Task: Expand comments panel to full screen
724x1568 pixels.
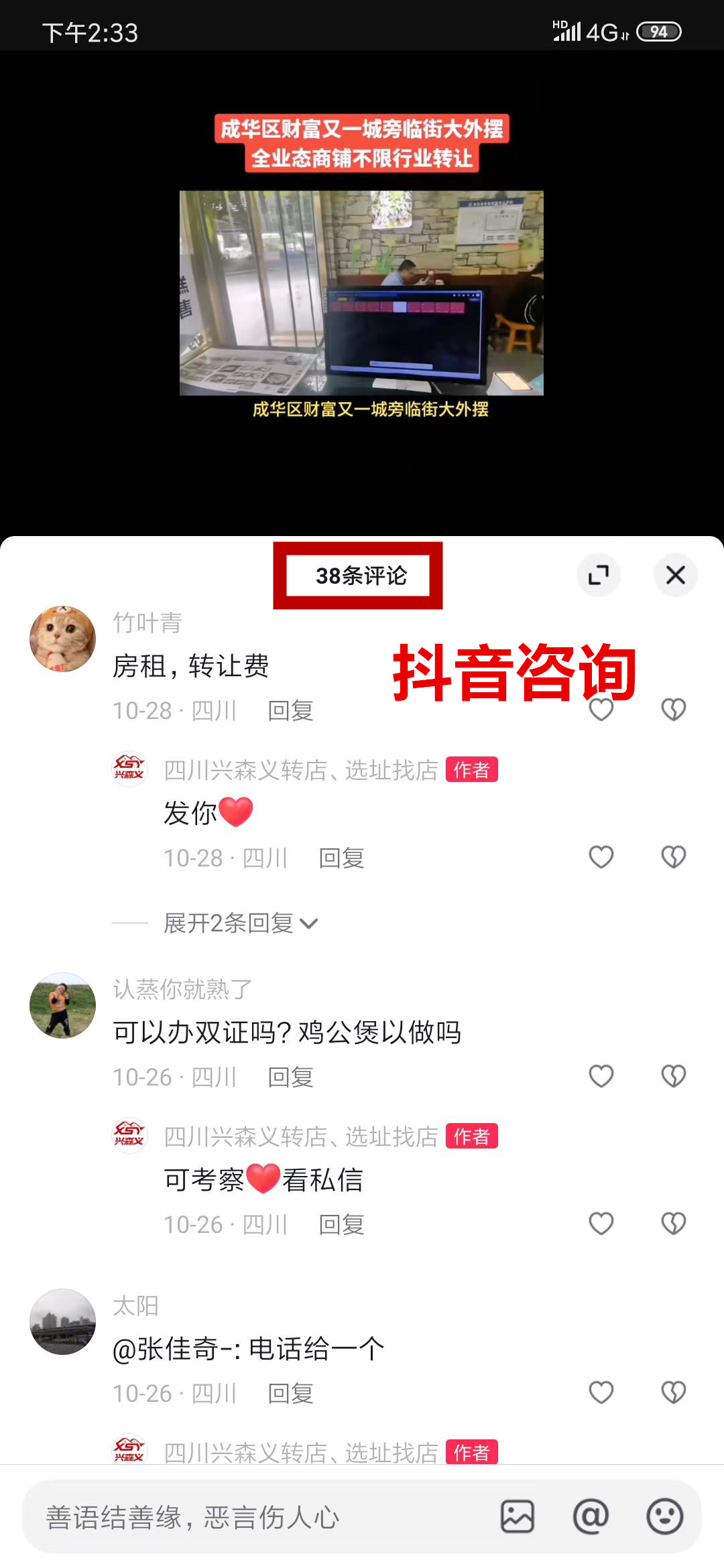Action: pyautogui.click(x=598, y=574)
